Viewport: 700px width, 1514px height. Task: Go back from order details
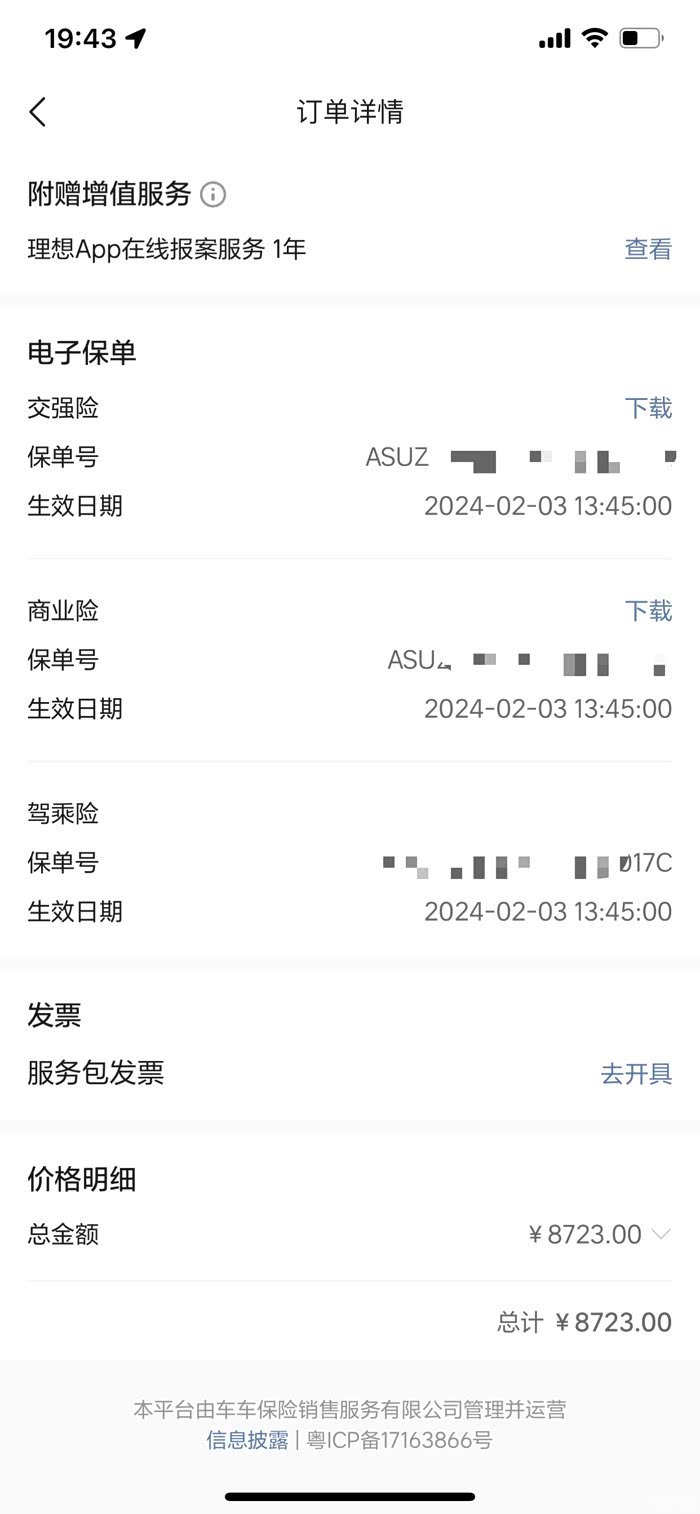tap(38, 112)
